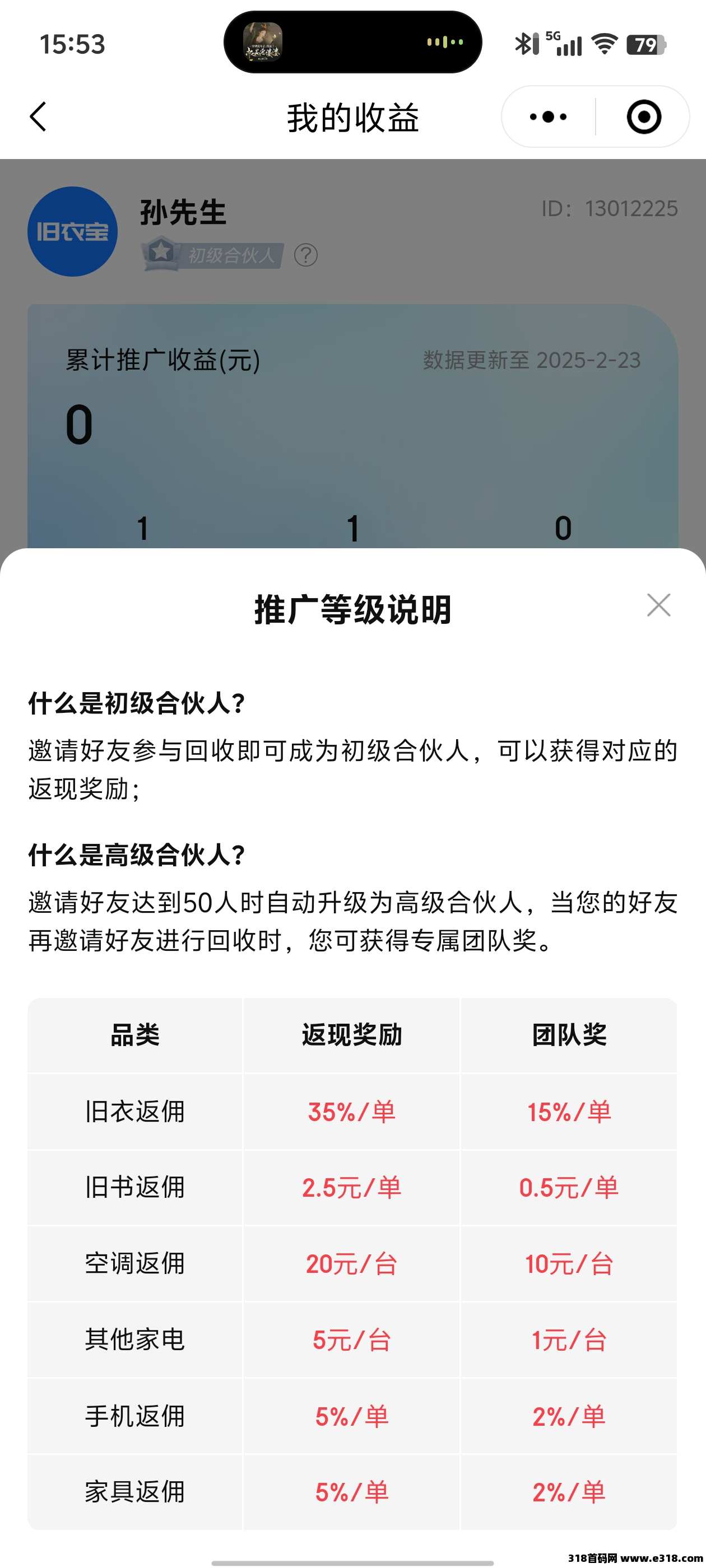Go back from 我的收益 page
The image size is (706, 1568).
point(38,116)
